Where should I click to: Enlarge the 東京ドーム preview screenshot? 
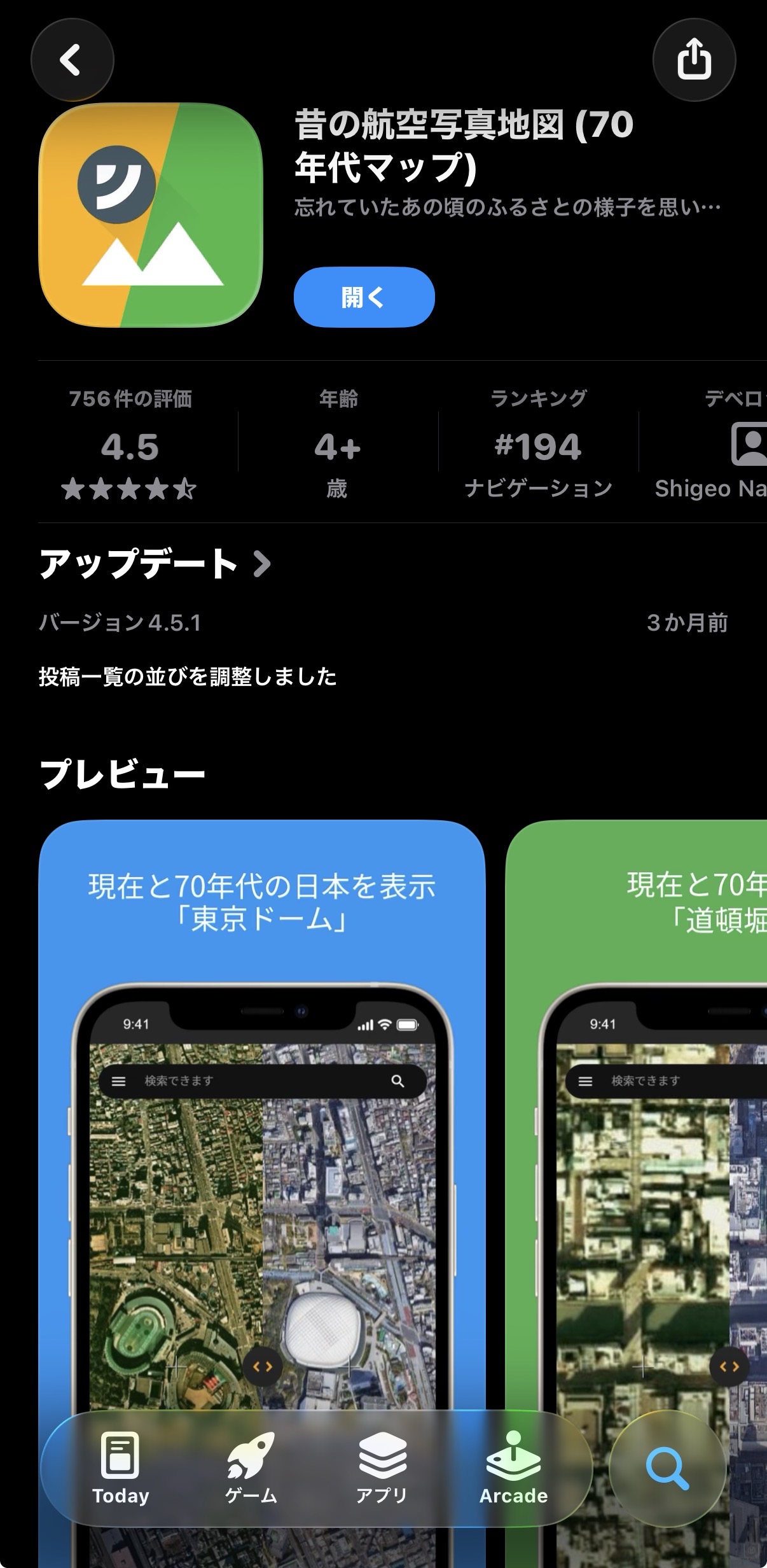[x=261, y=1145]
